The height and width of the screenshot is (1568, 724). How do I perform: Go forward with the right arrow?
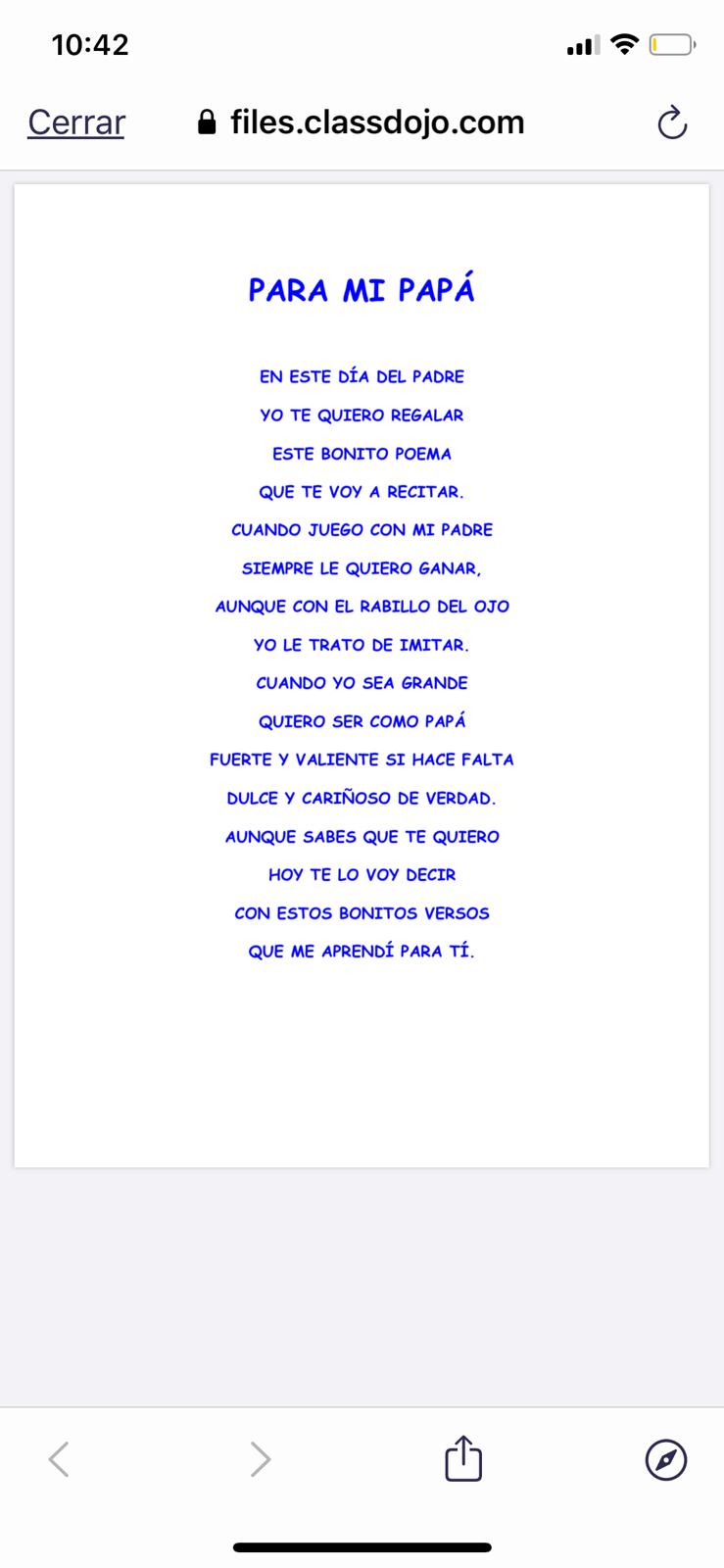point(260,1459)
